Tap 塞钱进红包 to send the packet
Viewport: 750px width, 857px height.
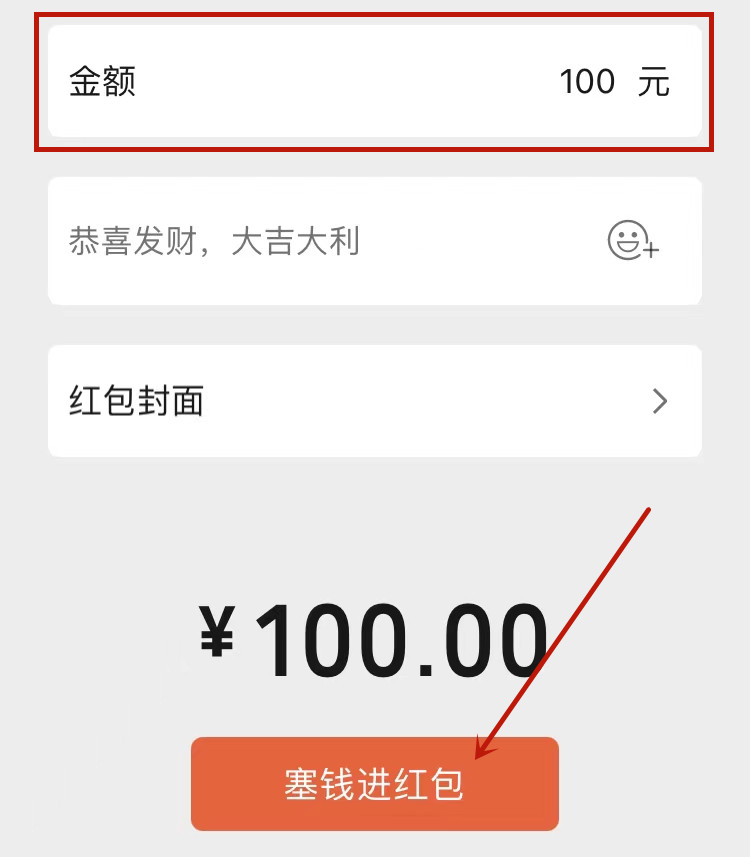(x=374, y=784)
